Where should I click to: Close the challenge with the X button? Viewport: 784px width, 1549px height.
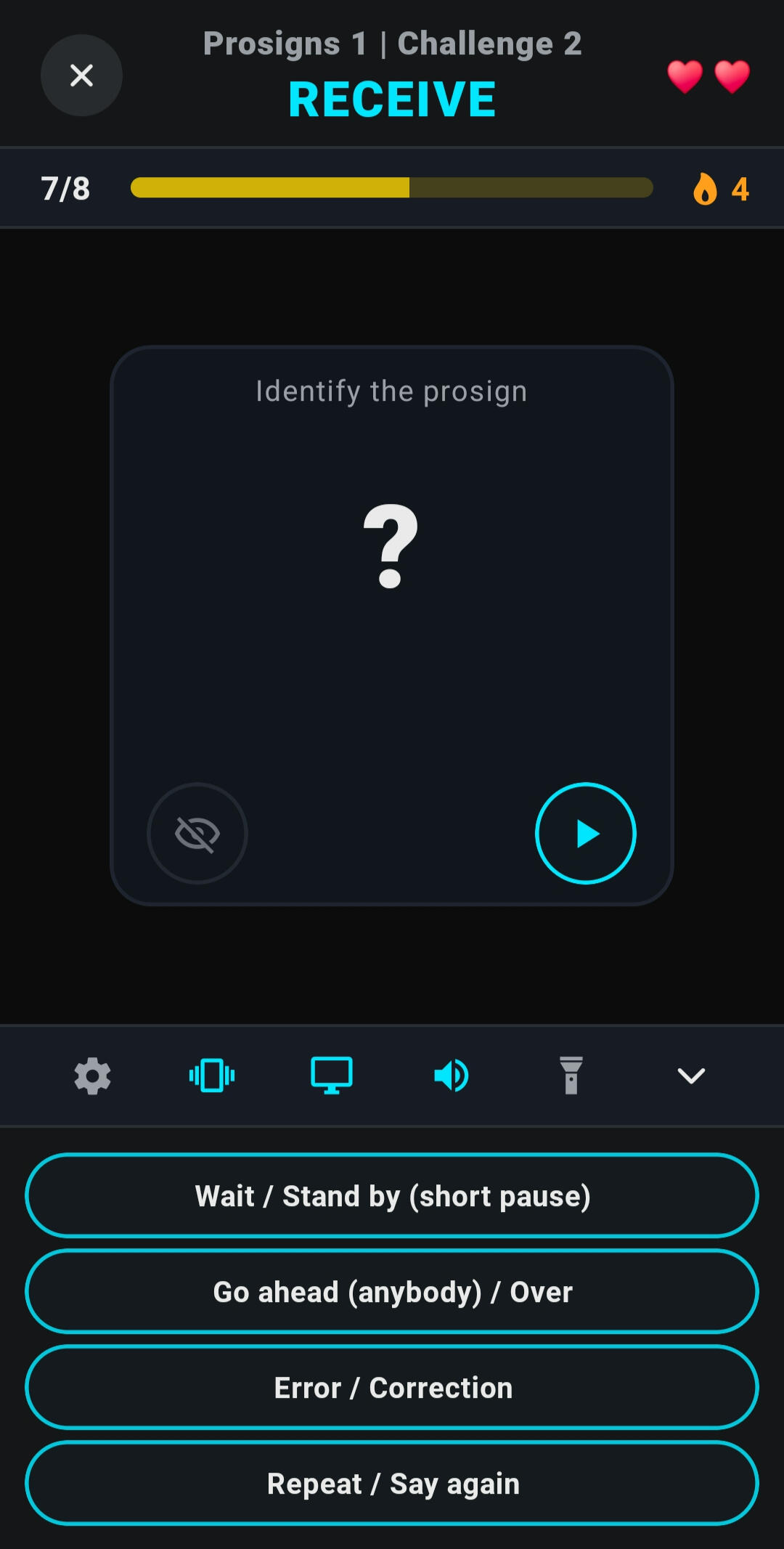tap(81, 75)
